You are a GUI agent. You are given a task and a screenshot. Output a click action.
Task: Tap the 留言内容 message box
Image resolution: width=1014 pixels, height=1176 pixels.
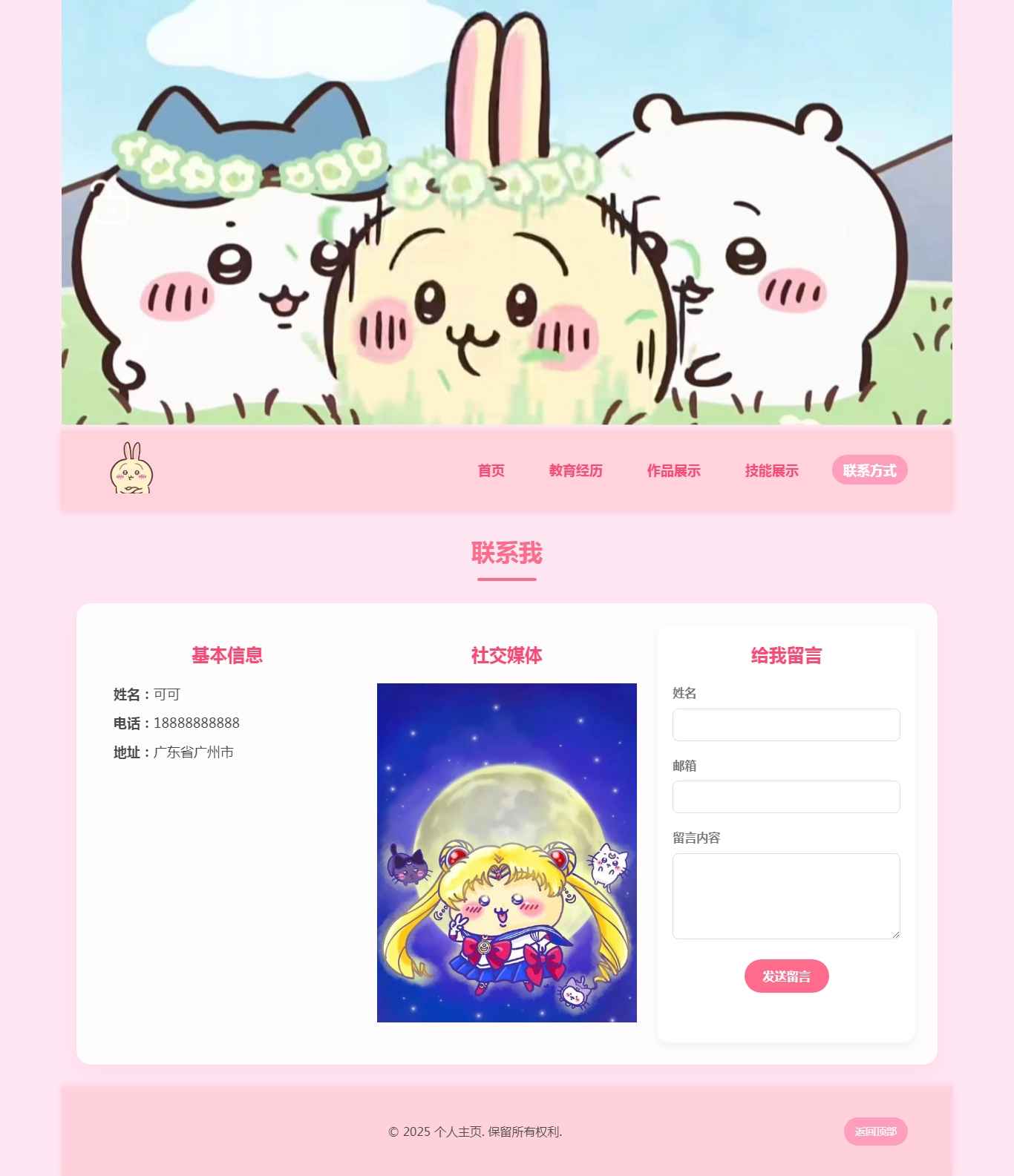[786, 896]
